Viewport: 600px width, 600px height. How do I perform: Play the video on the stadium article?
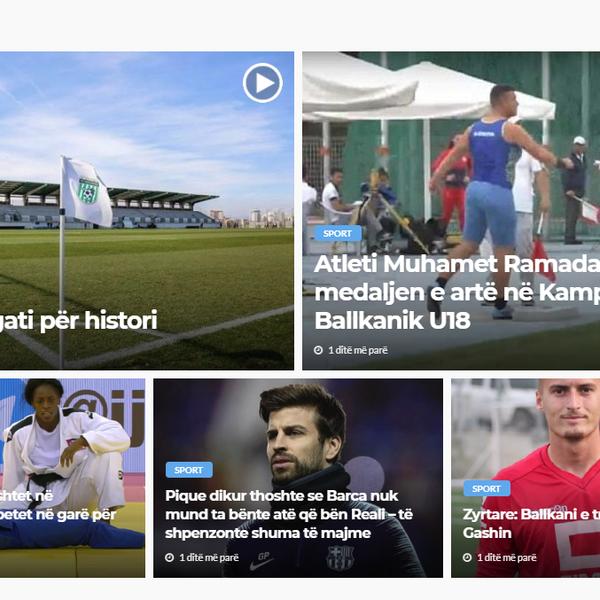262,83
